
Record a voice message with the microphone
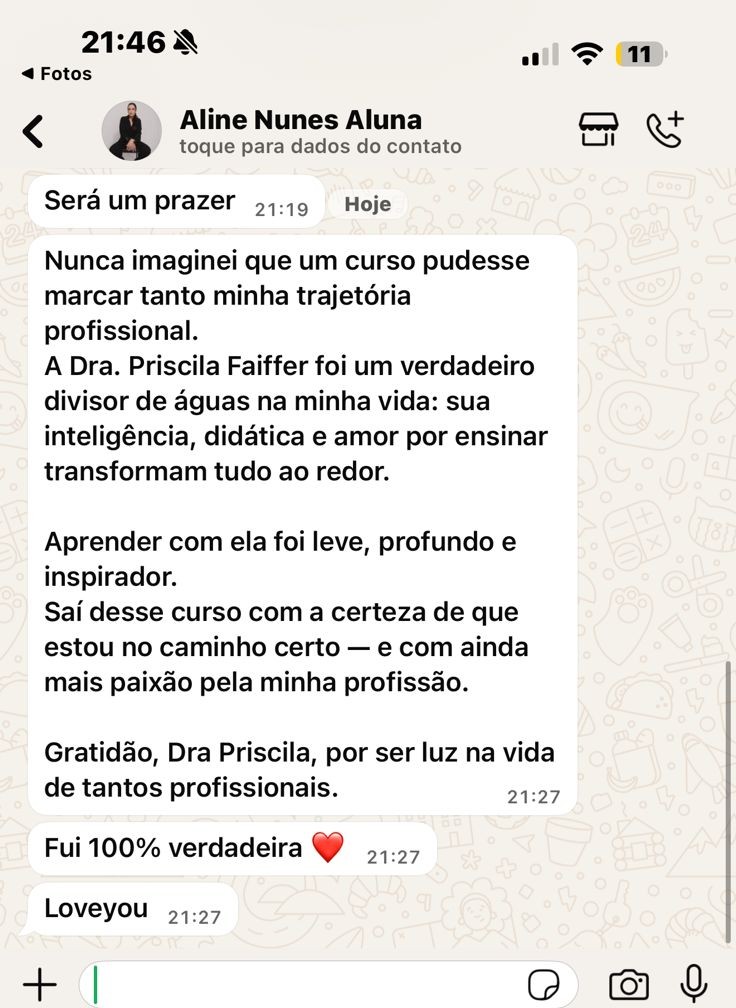693,985
